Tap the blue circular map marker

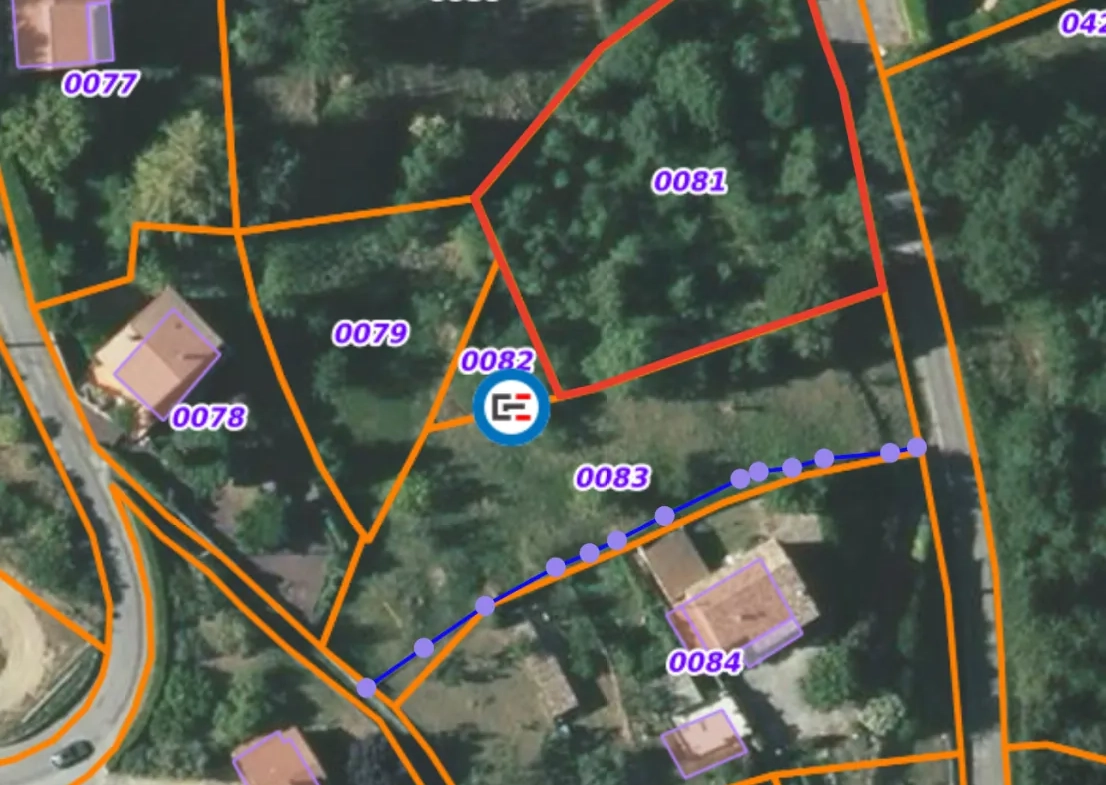click(x=511, y=407)
